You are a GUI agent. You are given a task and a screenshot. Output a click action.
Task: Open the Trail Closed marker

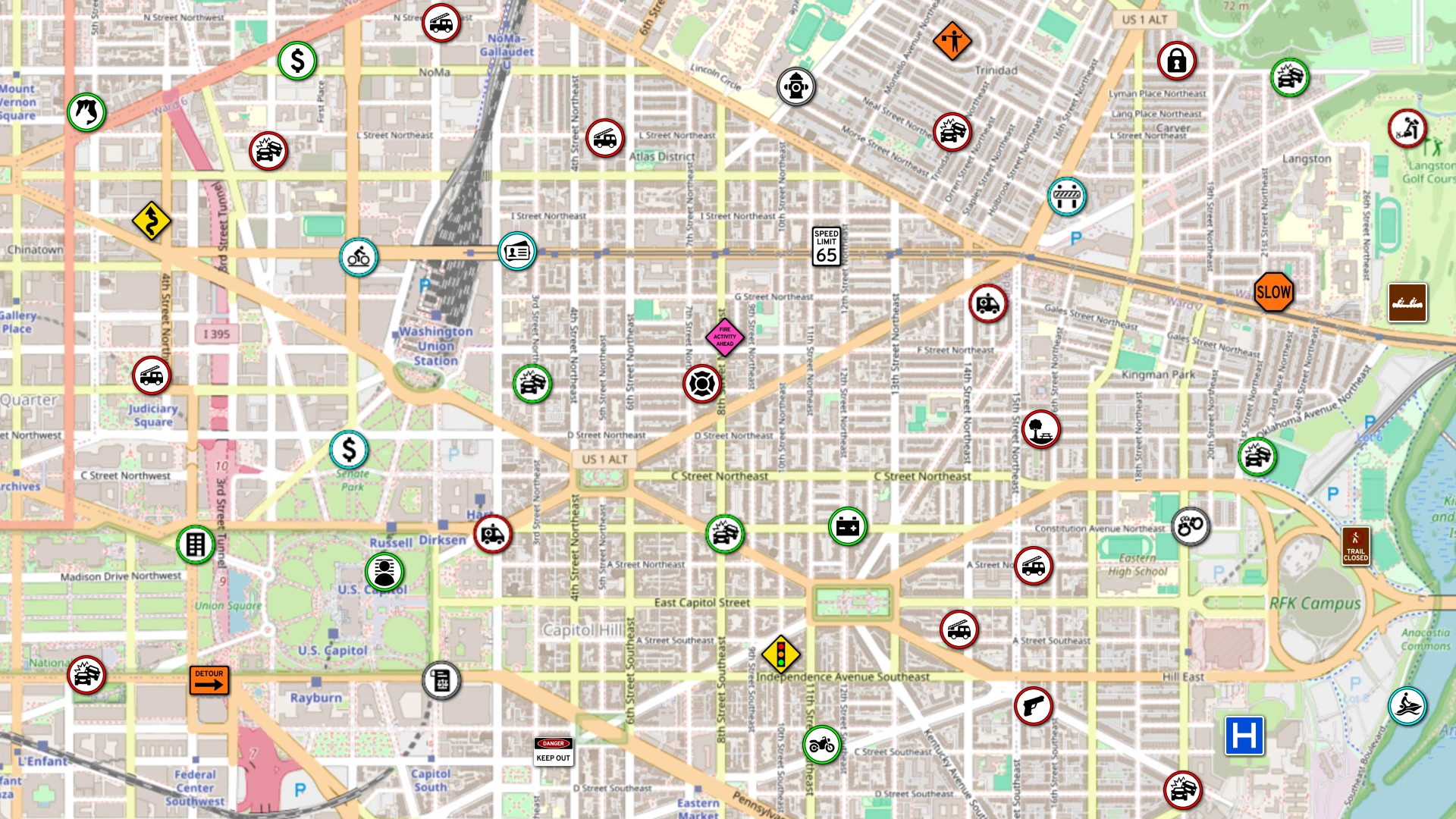click(x=1355, y=546)
